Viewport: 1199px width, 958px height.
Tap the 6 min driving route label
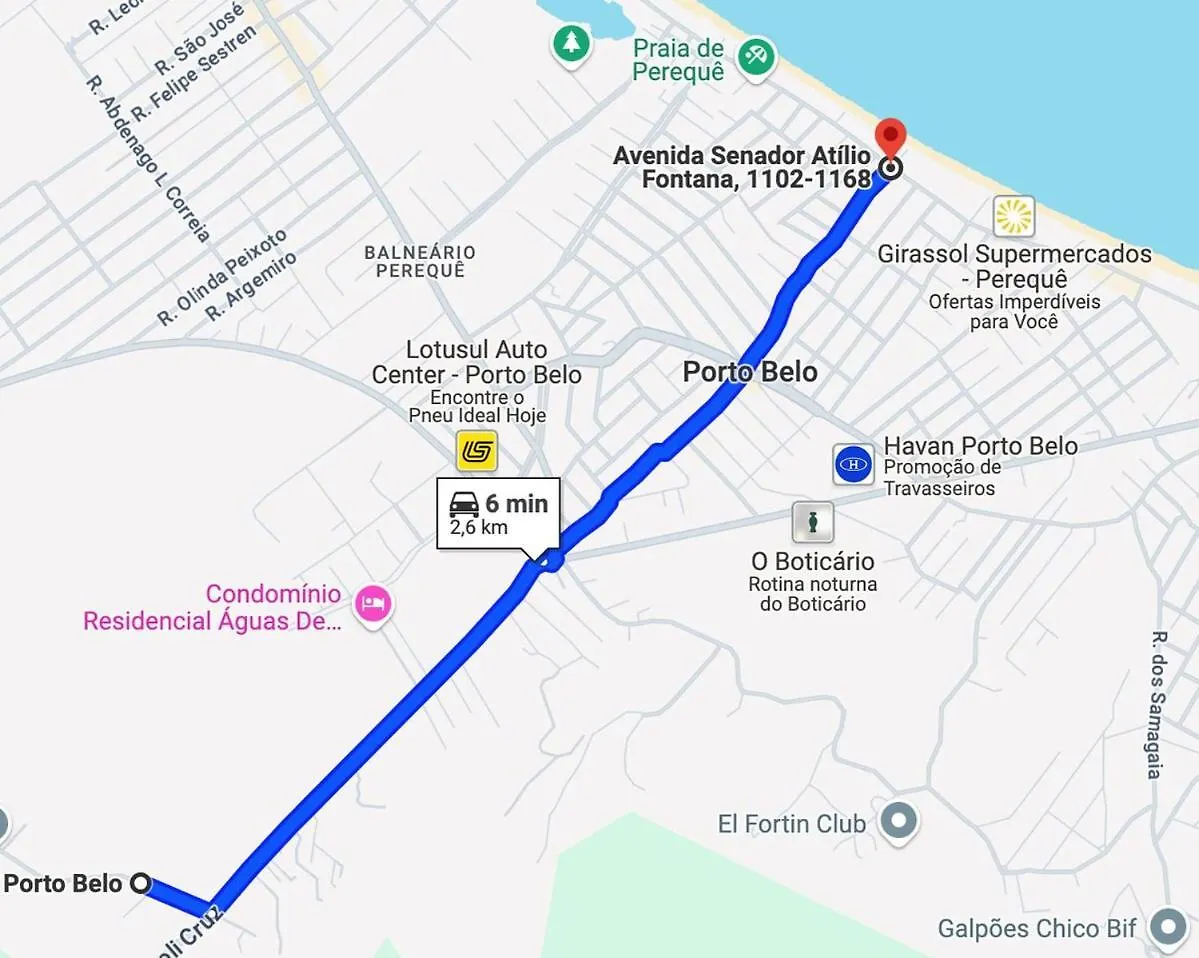pos(499,512)
